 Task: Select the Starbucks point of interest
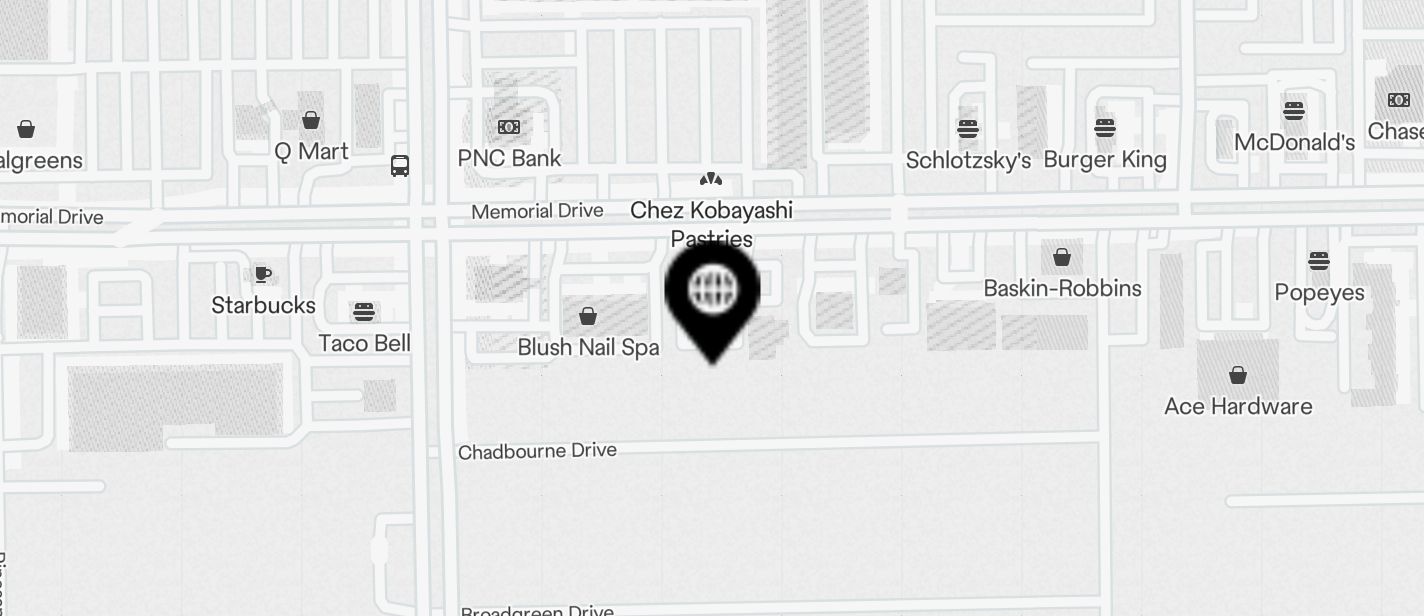pyautogui.click(x=263, y=275)
